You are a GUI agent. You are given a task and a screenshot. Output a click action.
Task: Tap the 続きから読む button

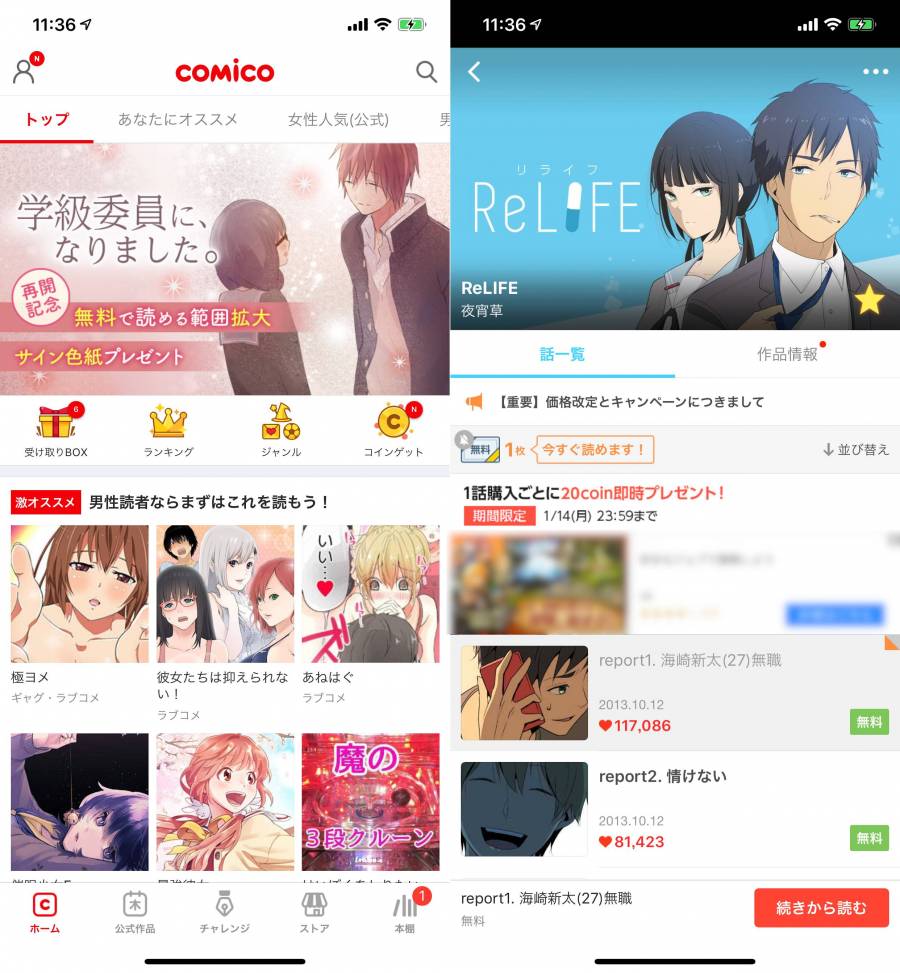coord(820,908)
